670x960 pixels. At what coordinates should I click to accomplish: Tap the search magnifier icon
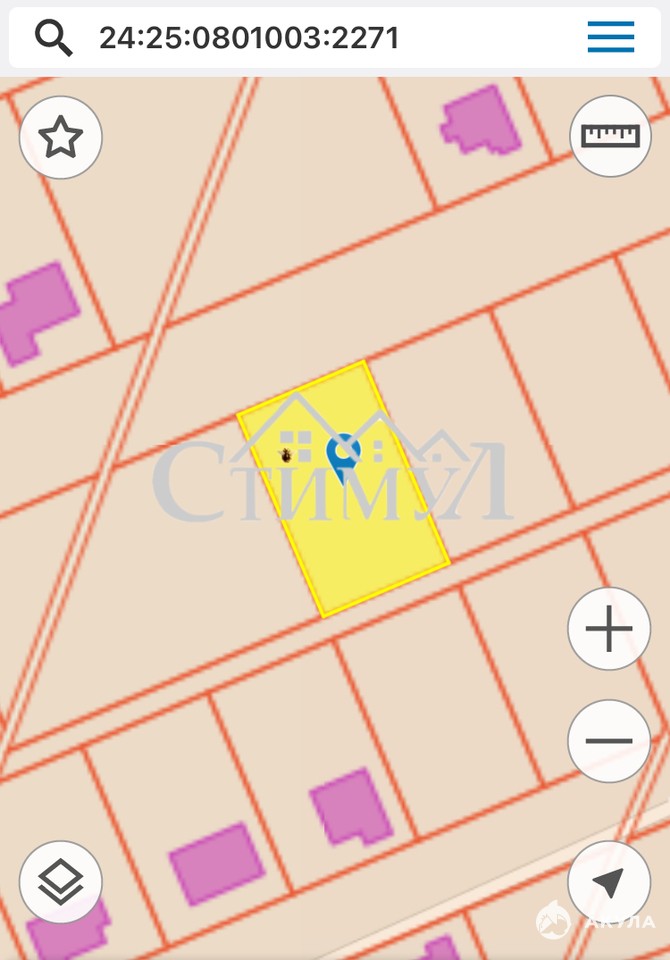tap(54, 38)
